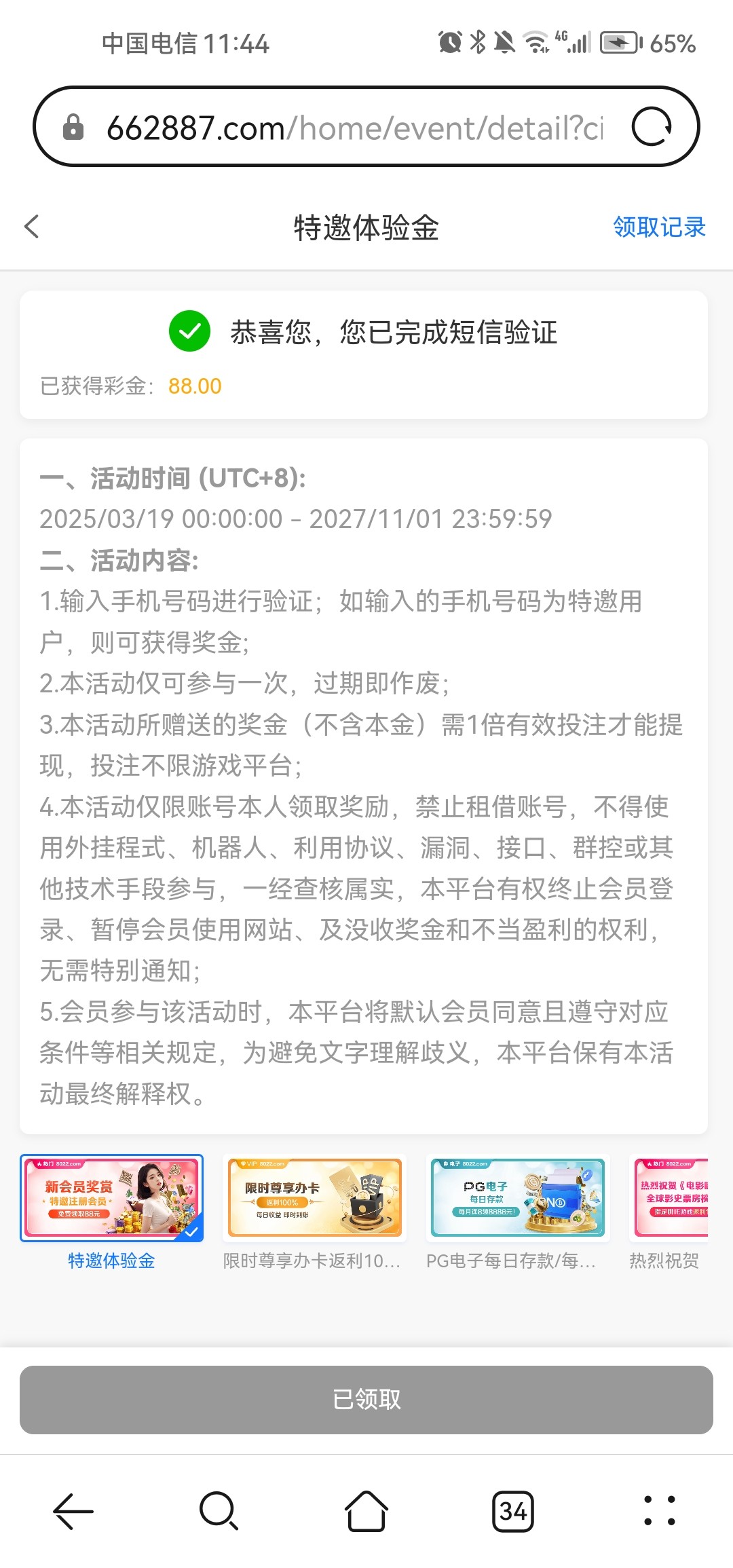Screen dimensions: 733x1568
Task: Go to the browser home page
Action: (366, 1512)
